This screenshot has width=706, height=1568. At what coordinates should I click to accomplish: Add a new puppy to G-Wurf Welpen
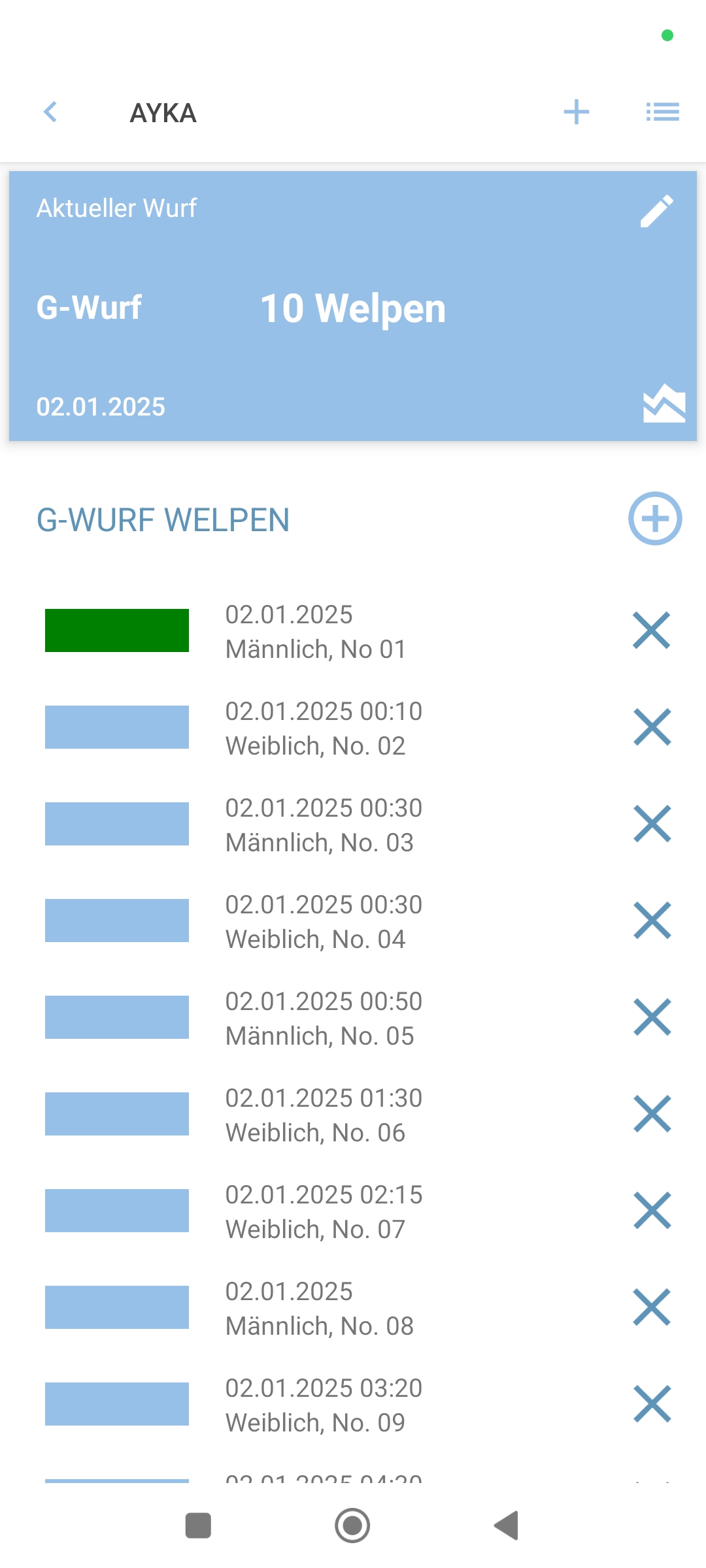655,519
